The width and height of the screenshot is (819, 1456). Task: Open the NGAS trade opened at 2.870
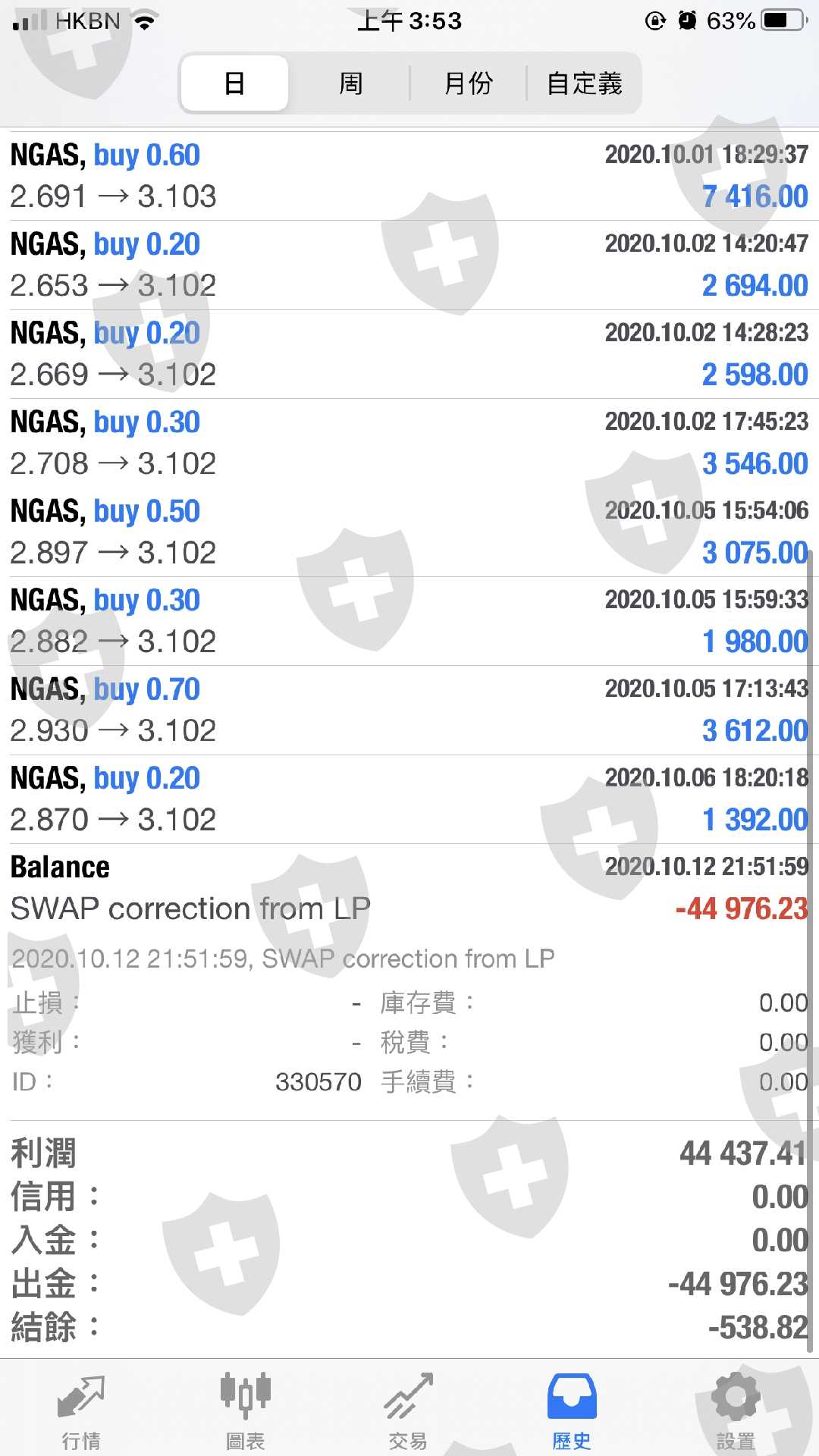pos(409,799)
